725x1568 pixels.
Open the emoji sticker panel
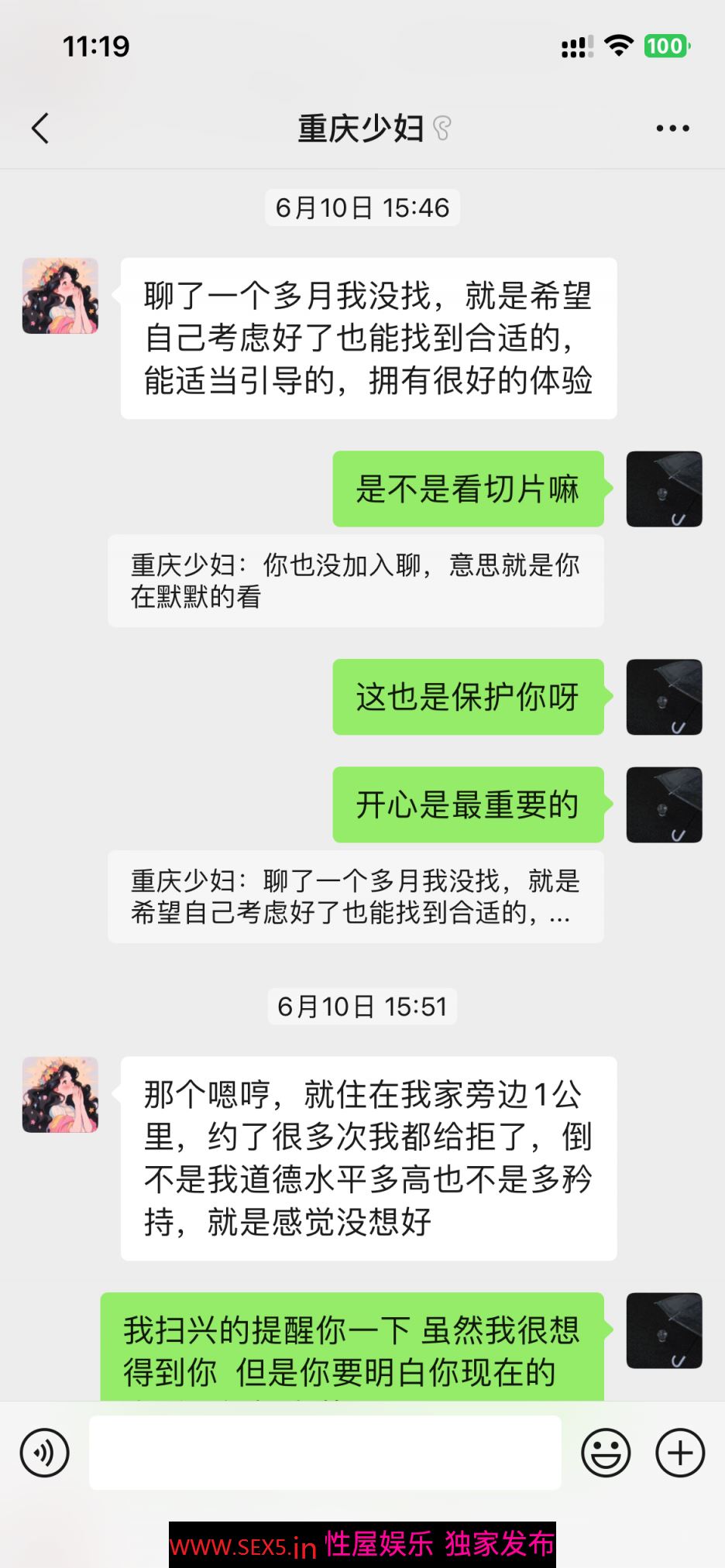coord(606,1453)
